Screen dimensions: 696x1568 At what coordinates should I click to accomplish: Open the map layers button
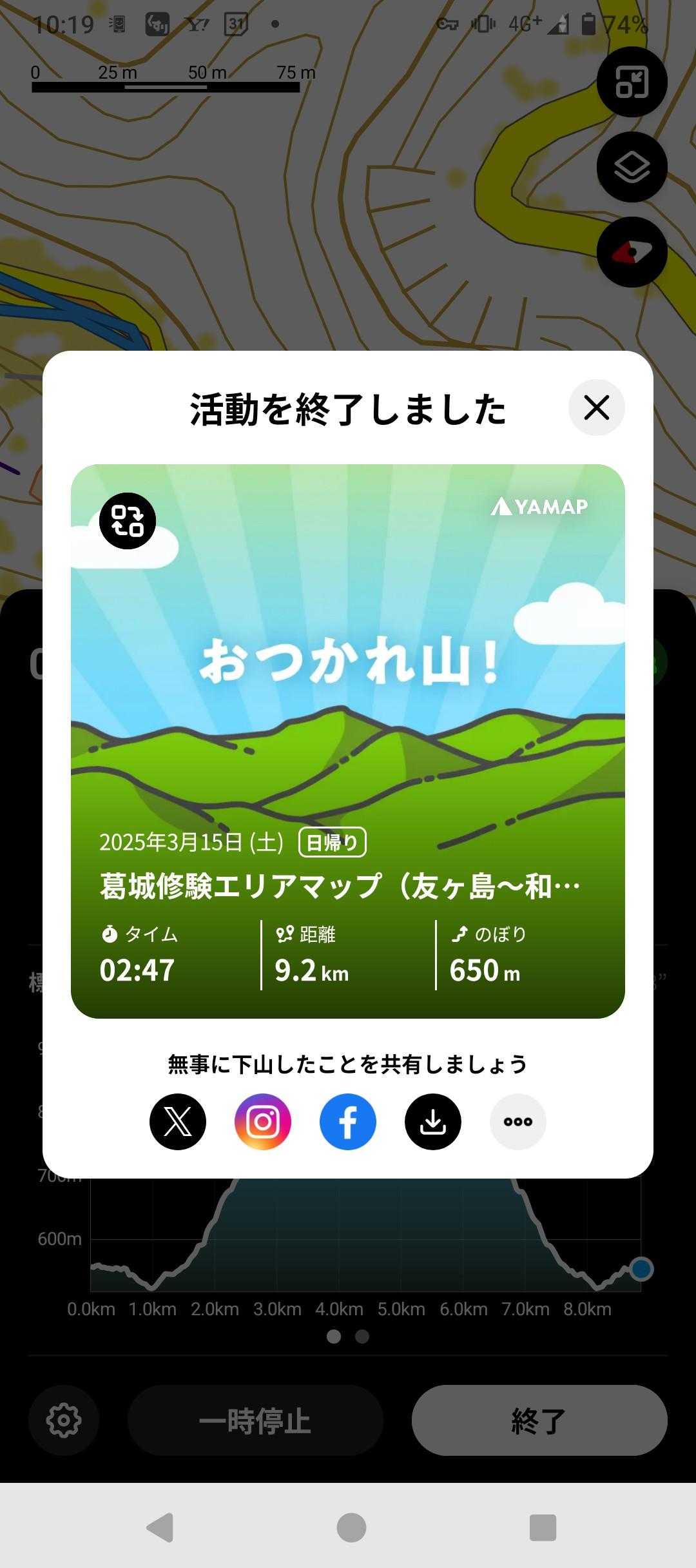pos(632,168)
